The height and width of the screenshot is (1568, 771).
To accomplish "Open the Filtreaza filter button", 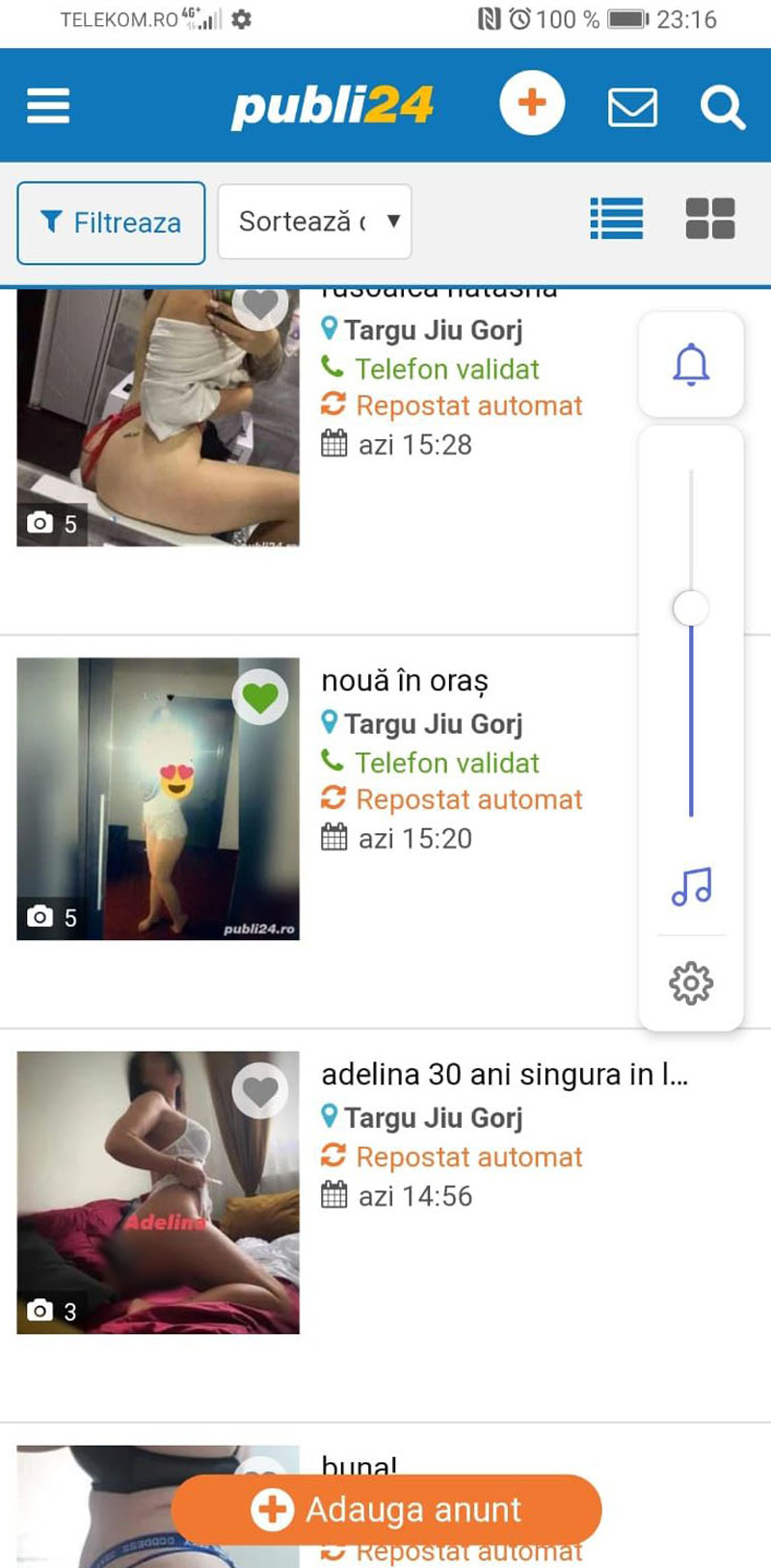I will pyautogui.click(x=111, y=222).
